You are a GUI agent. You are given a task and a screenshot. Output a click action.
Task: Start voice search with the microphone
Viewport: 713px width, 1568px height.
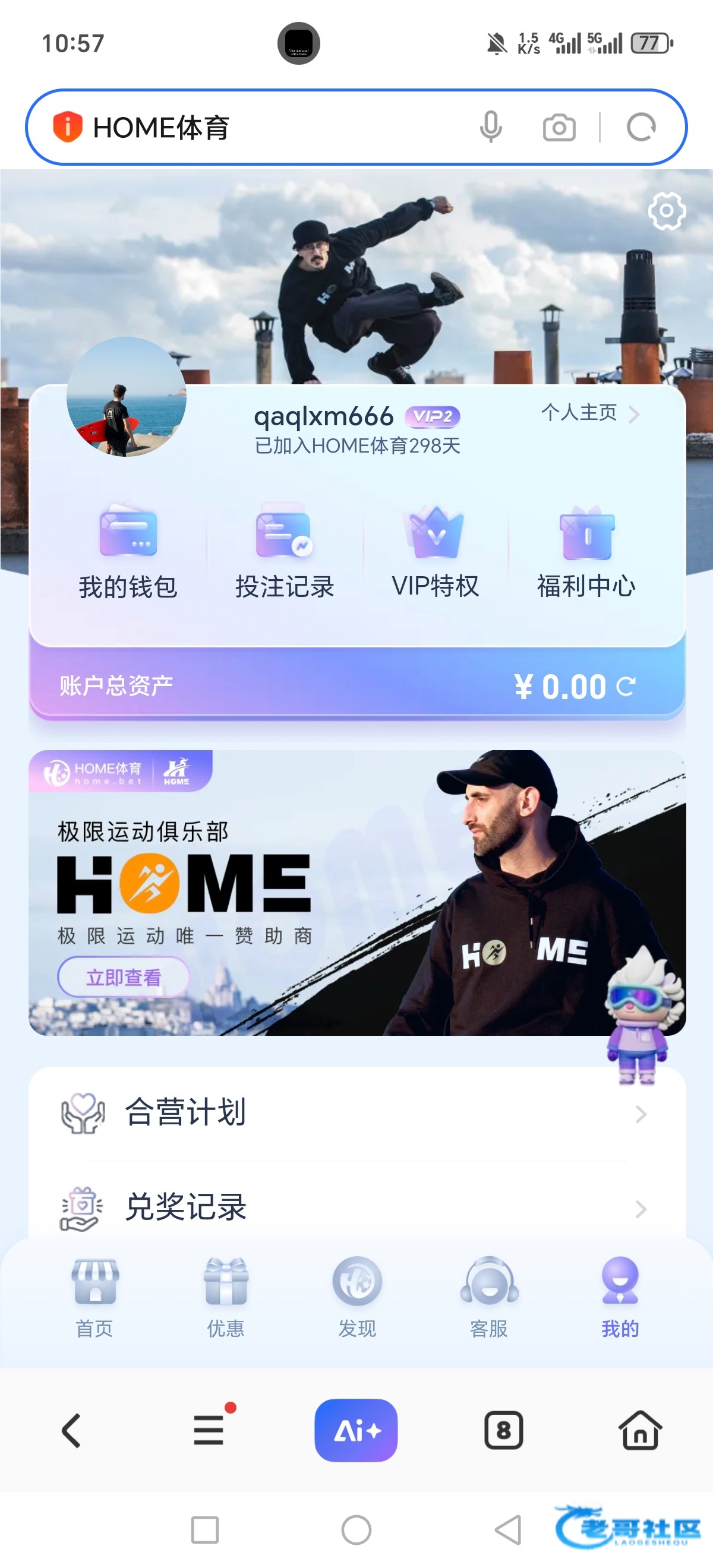490,127
